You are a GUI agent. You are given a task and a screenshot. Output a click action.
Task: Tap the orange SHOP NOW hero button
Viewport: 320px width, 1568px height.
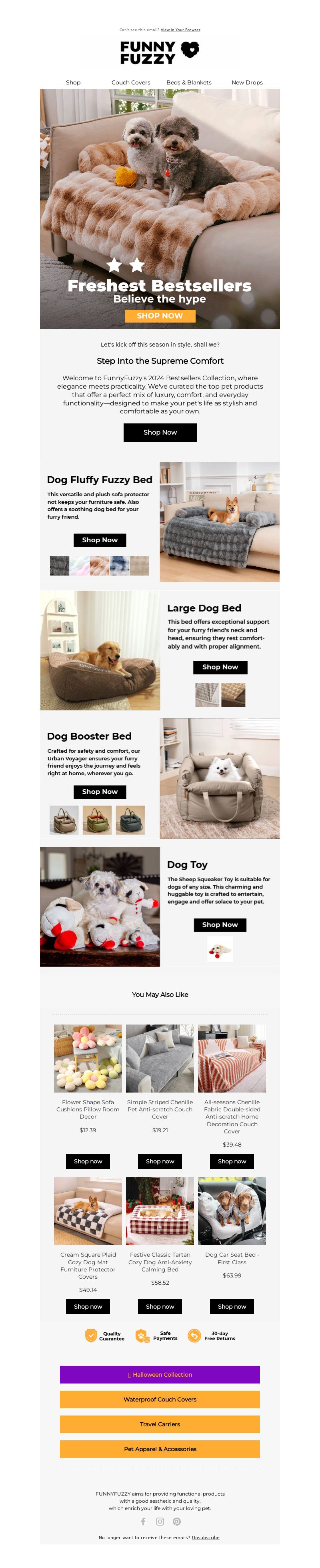point(159,315)
